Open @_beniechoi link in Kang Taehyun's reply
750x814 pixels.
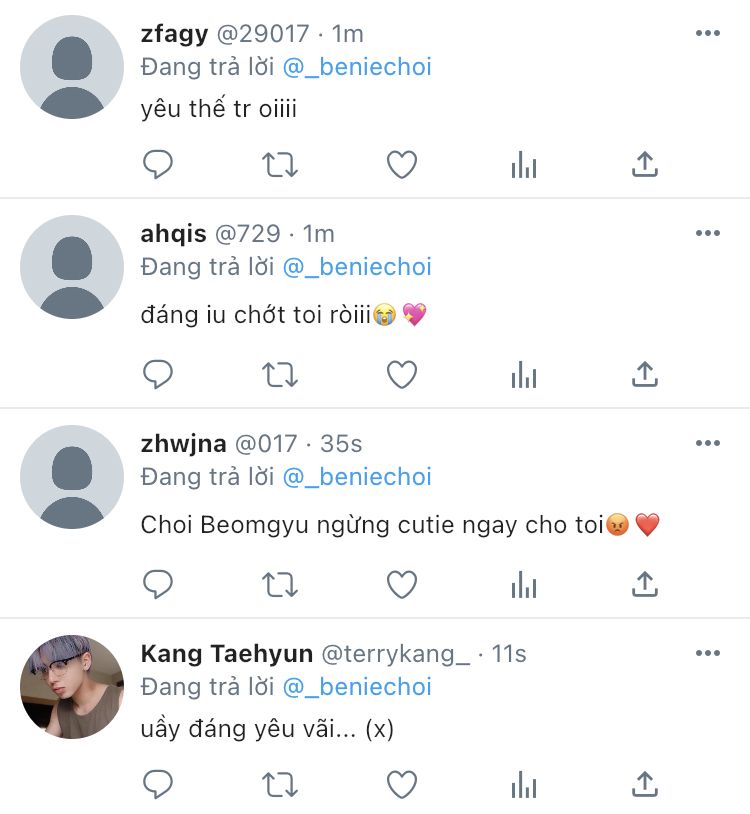pos(357,687)
